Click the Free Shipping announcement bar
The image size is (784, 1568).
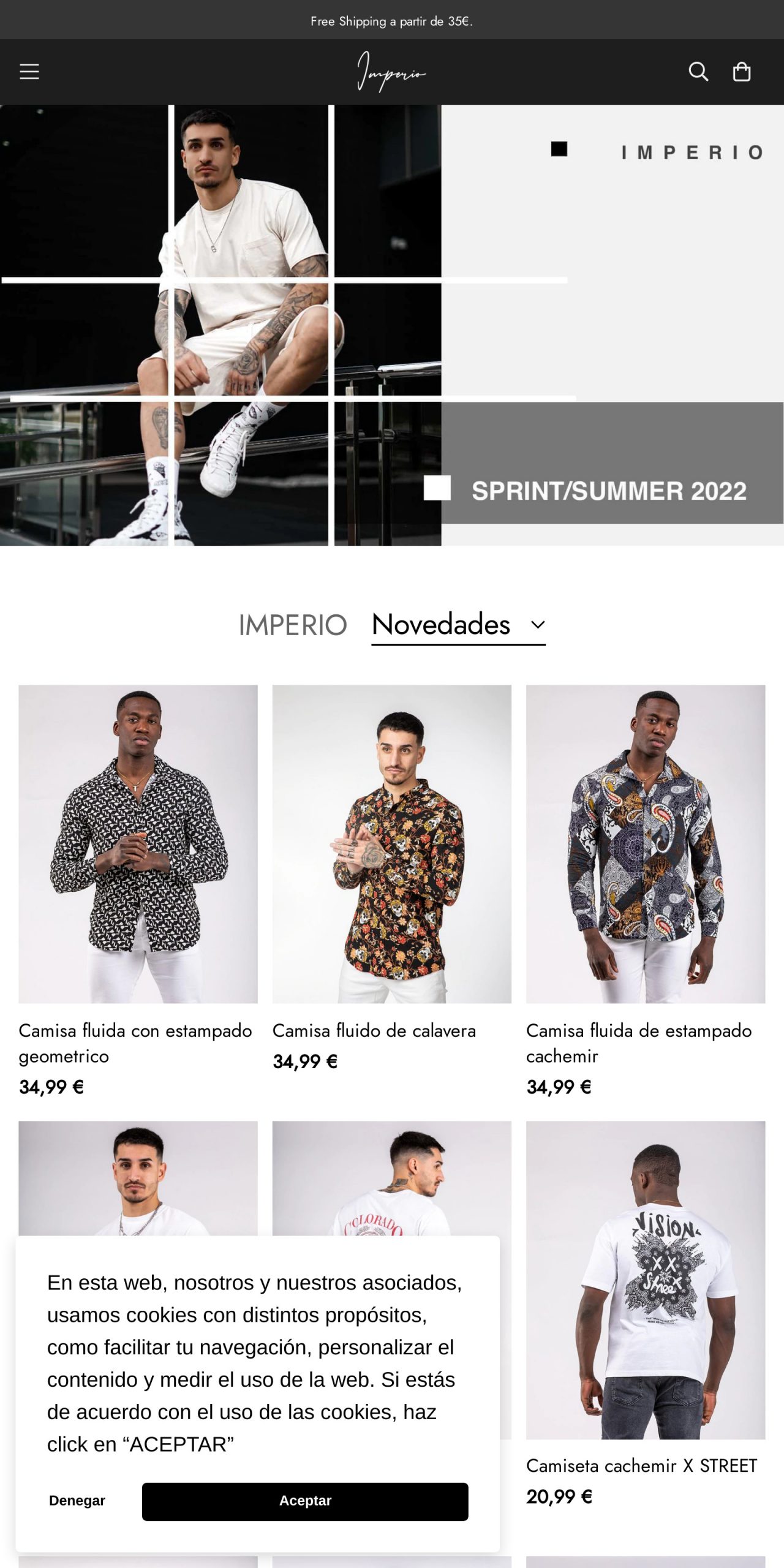pos(391,22)
